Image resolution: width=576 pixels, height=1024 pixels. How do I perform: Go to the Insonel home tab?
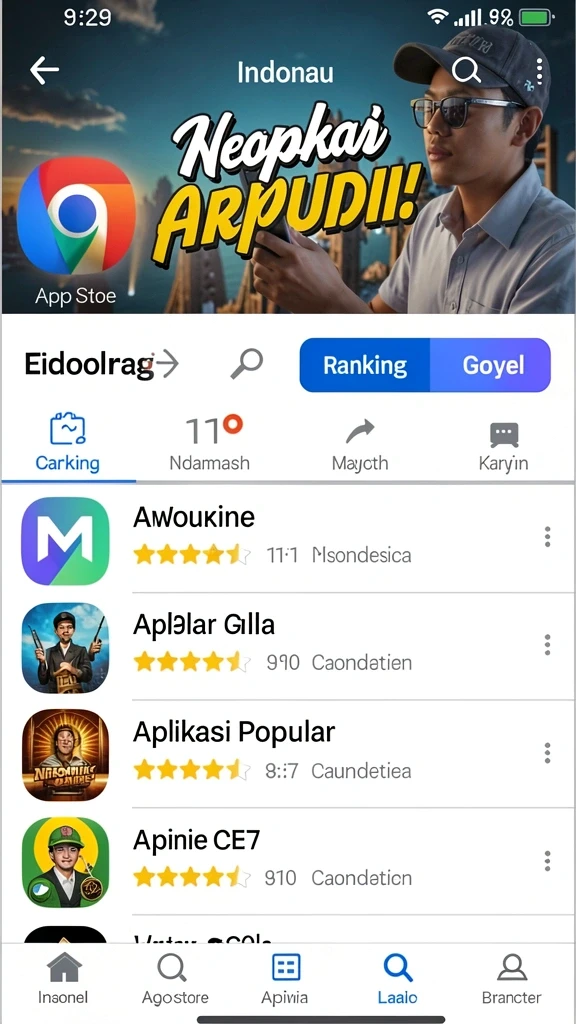coord(63,978)
